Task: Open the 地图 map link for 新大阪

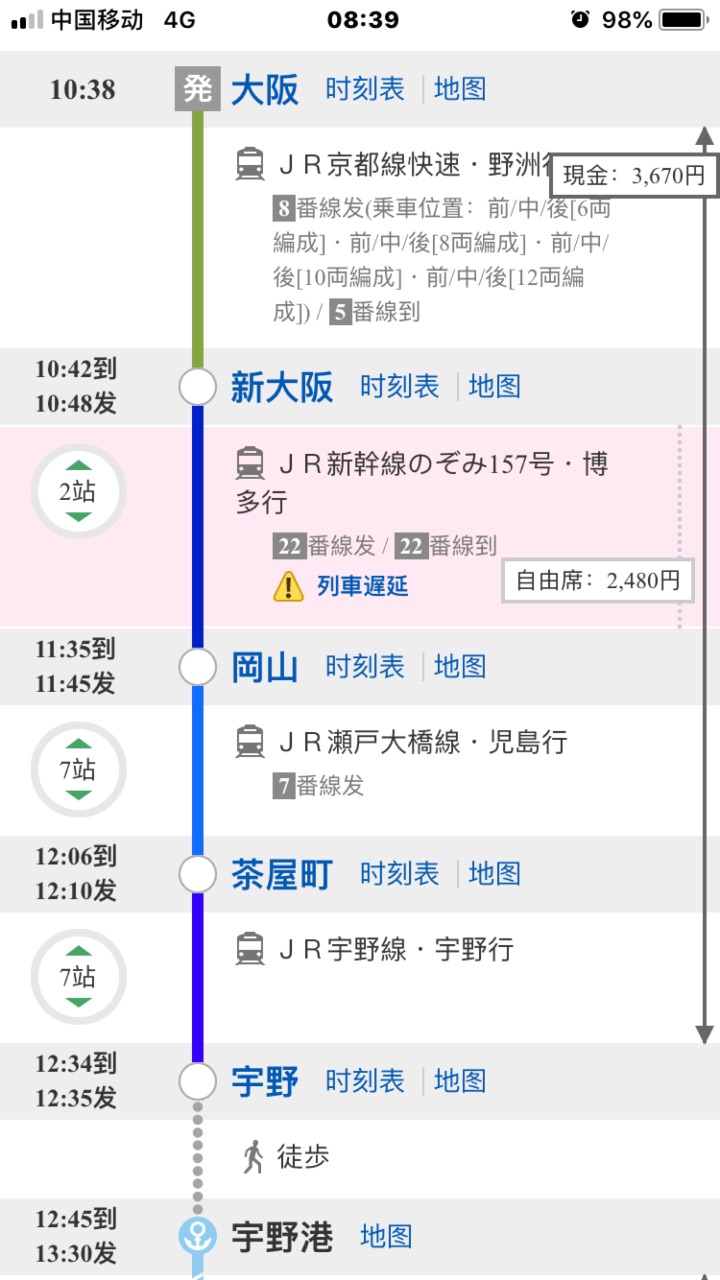Action: [495, 386]
